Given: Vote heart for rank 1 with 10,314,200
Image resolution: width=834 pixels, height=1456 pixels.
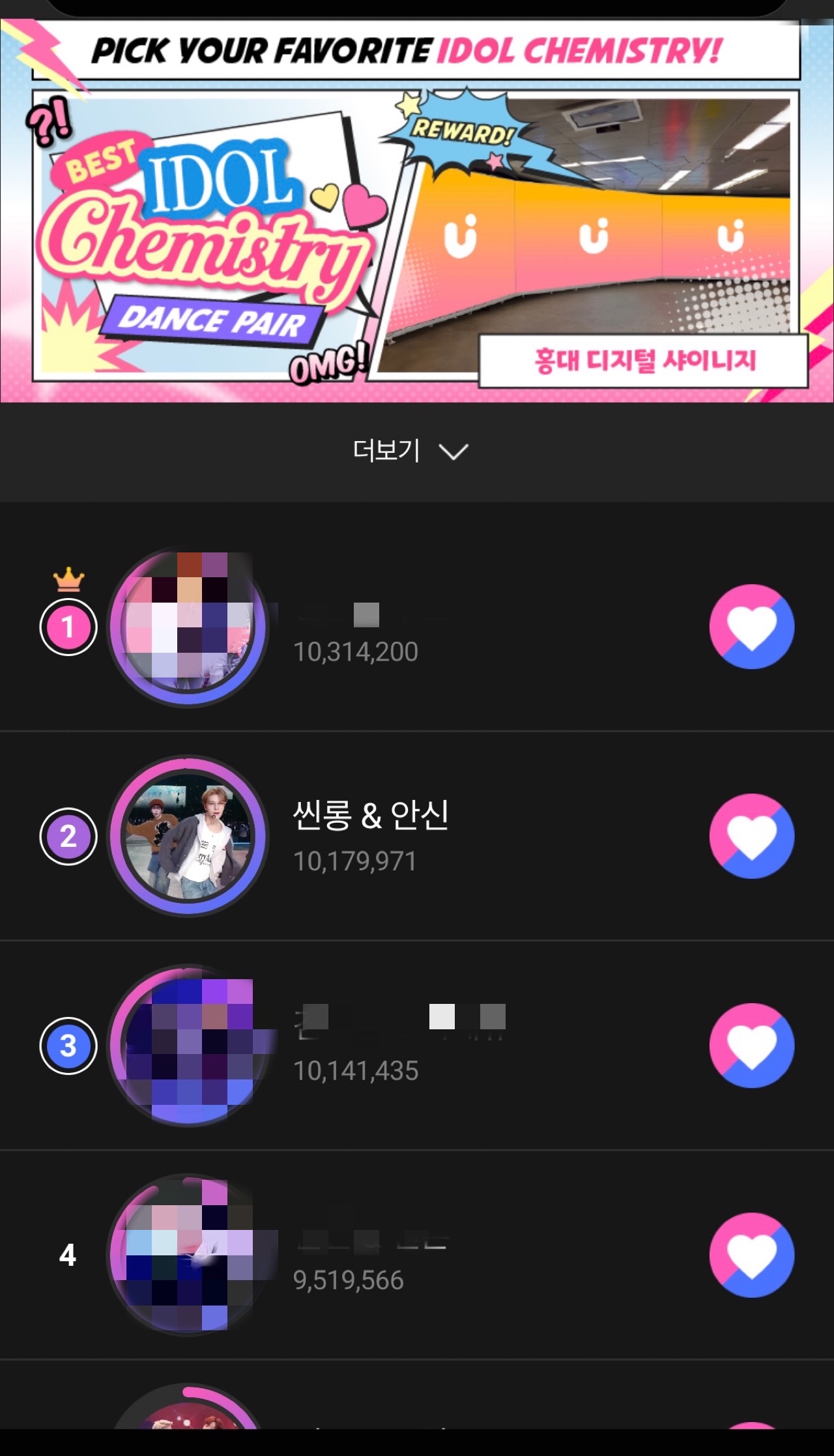Looking at the screenshot, I should (x=751, y=627).
